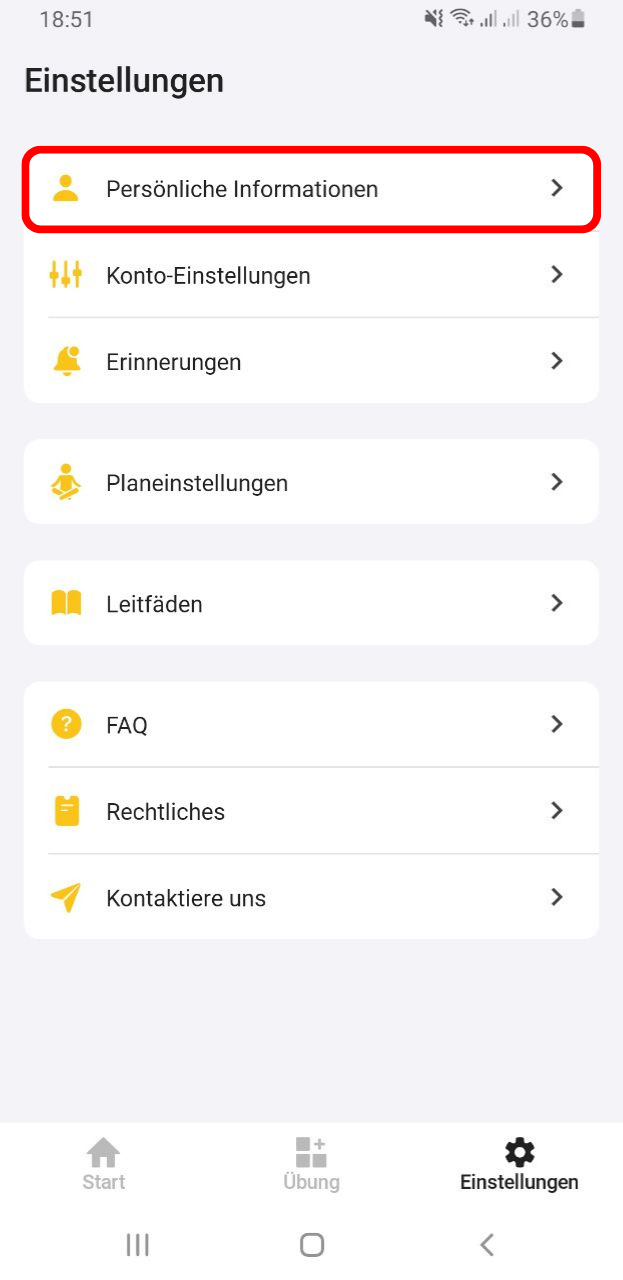This screenshot has height=1280, width=623.
Task: Go to the system home screen
Action: pos(312,1244)
